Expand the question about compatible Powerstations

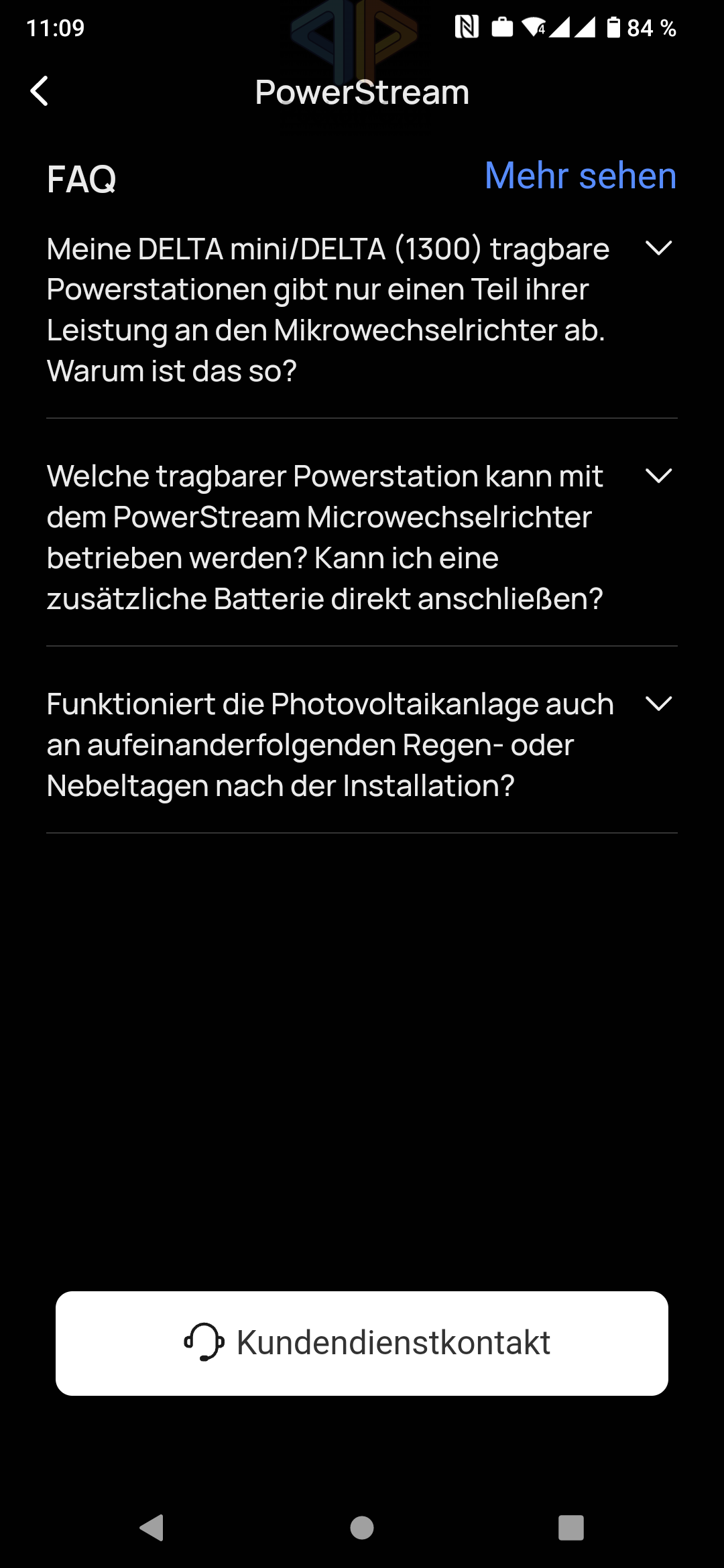[658, 476]
